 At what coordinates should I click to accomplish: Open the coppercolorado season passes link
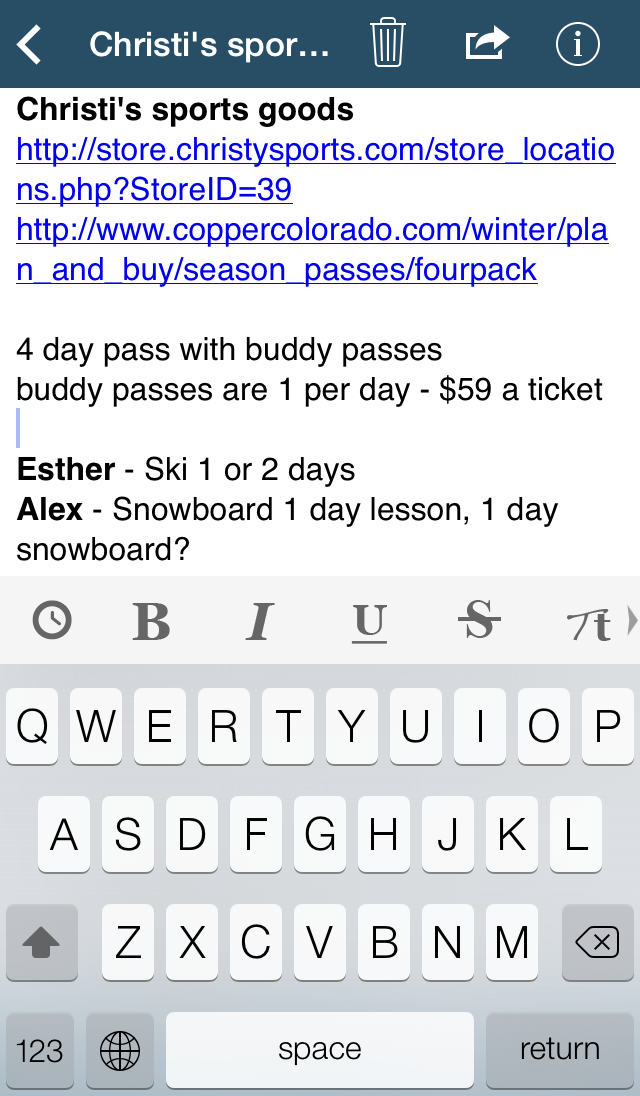point(312,250)
